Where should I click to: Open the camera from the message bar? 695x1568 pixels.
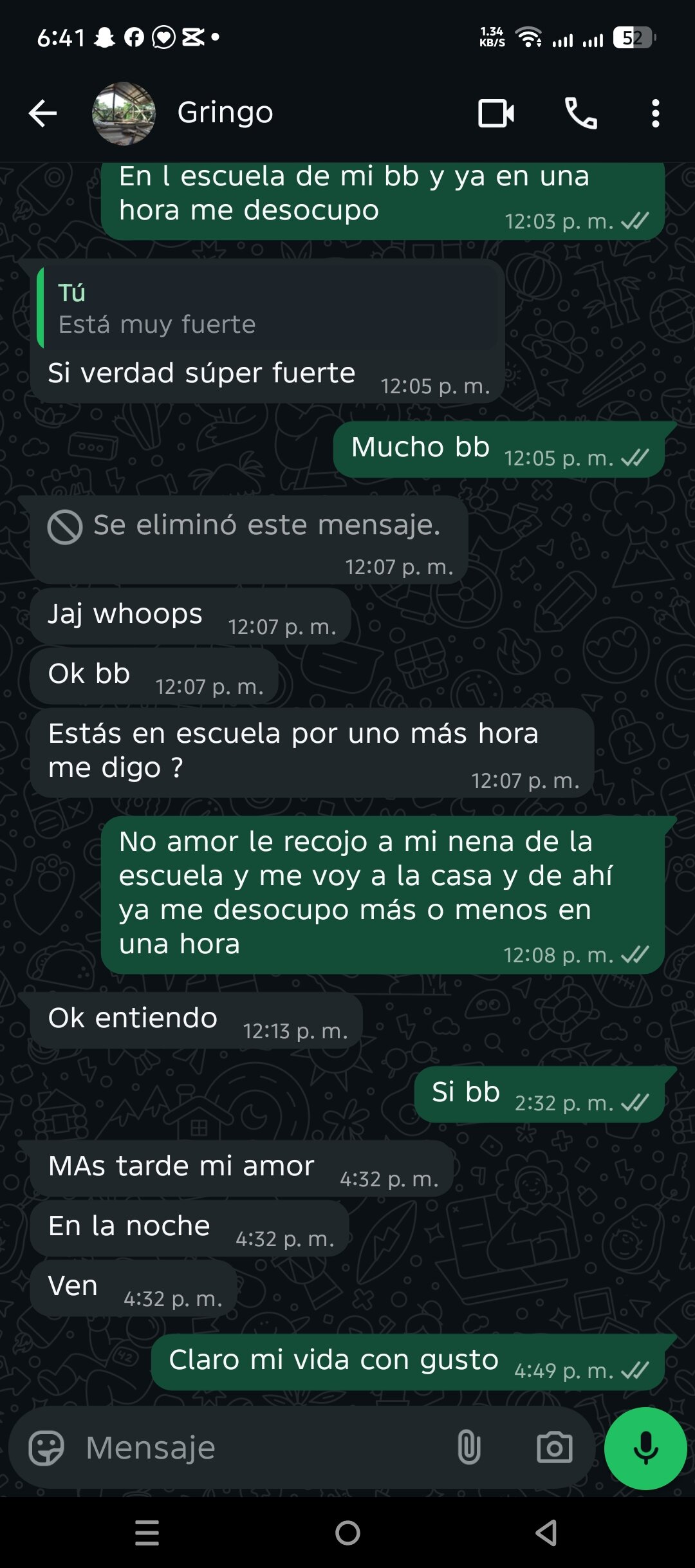click(554, 1448)
